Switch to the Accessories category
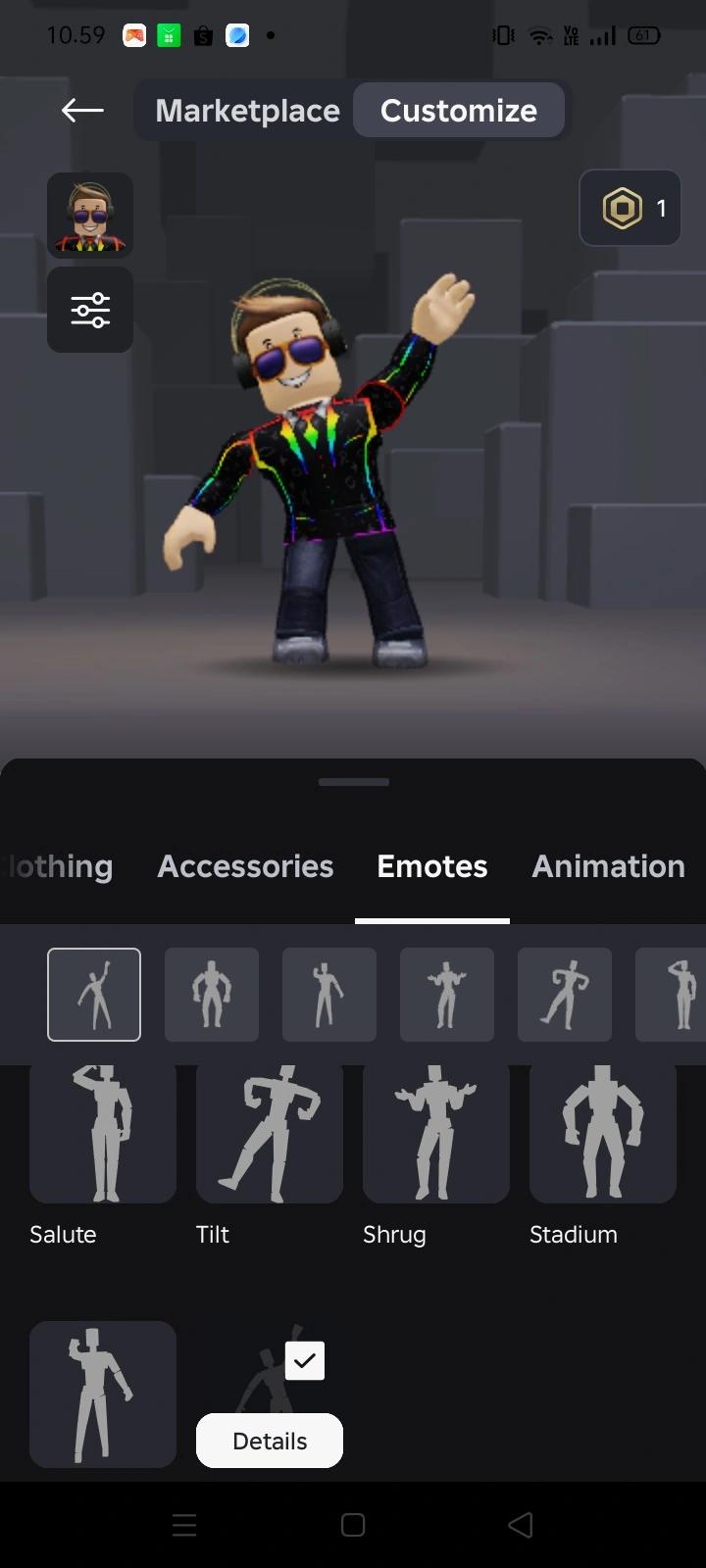 tap(245, 866)
